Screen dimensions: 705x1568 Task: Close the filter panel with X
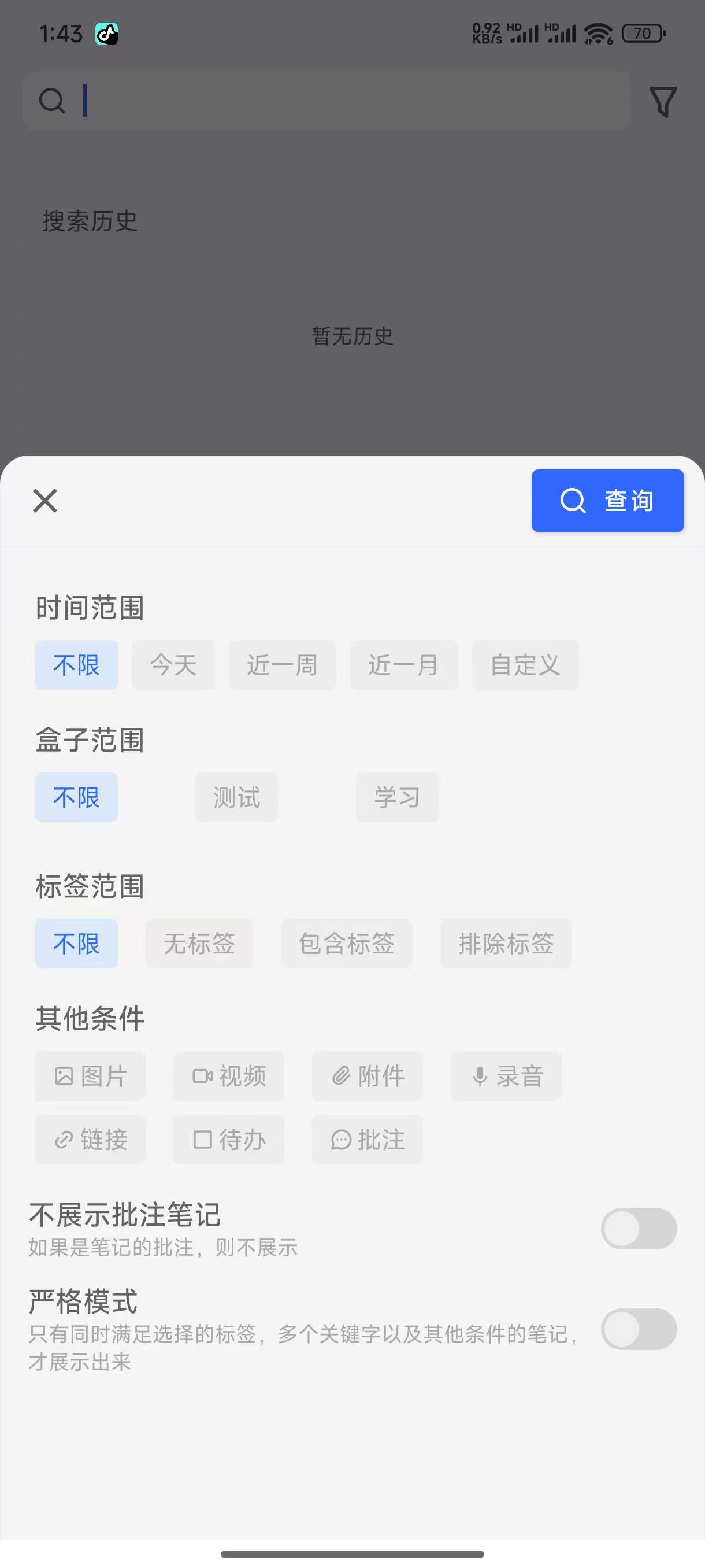pos(45,501)
